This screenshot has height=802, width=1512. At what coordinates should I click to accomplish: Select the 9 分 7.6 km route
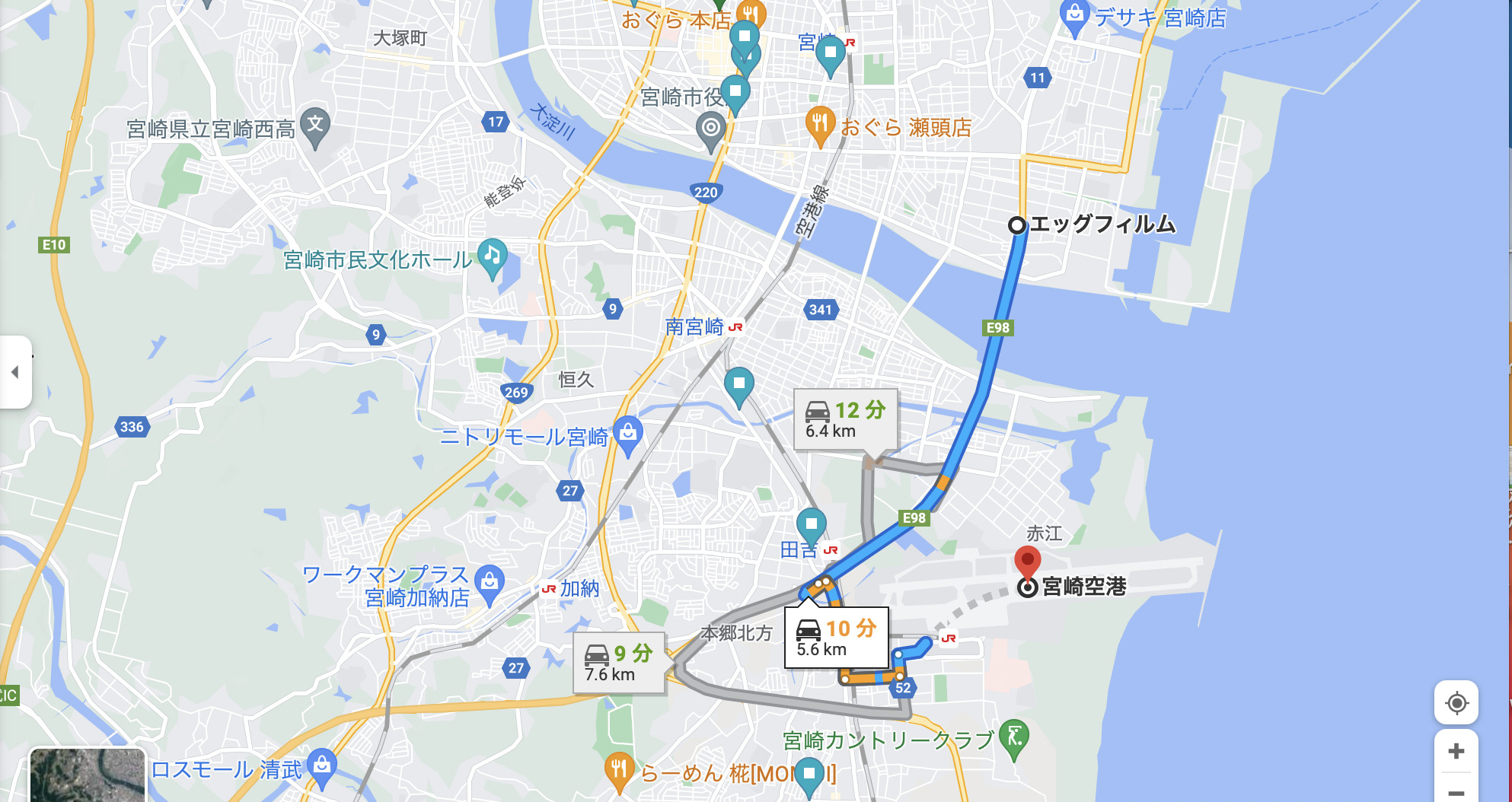(619, 663)
